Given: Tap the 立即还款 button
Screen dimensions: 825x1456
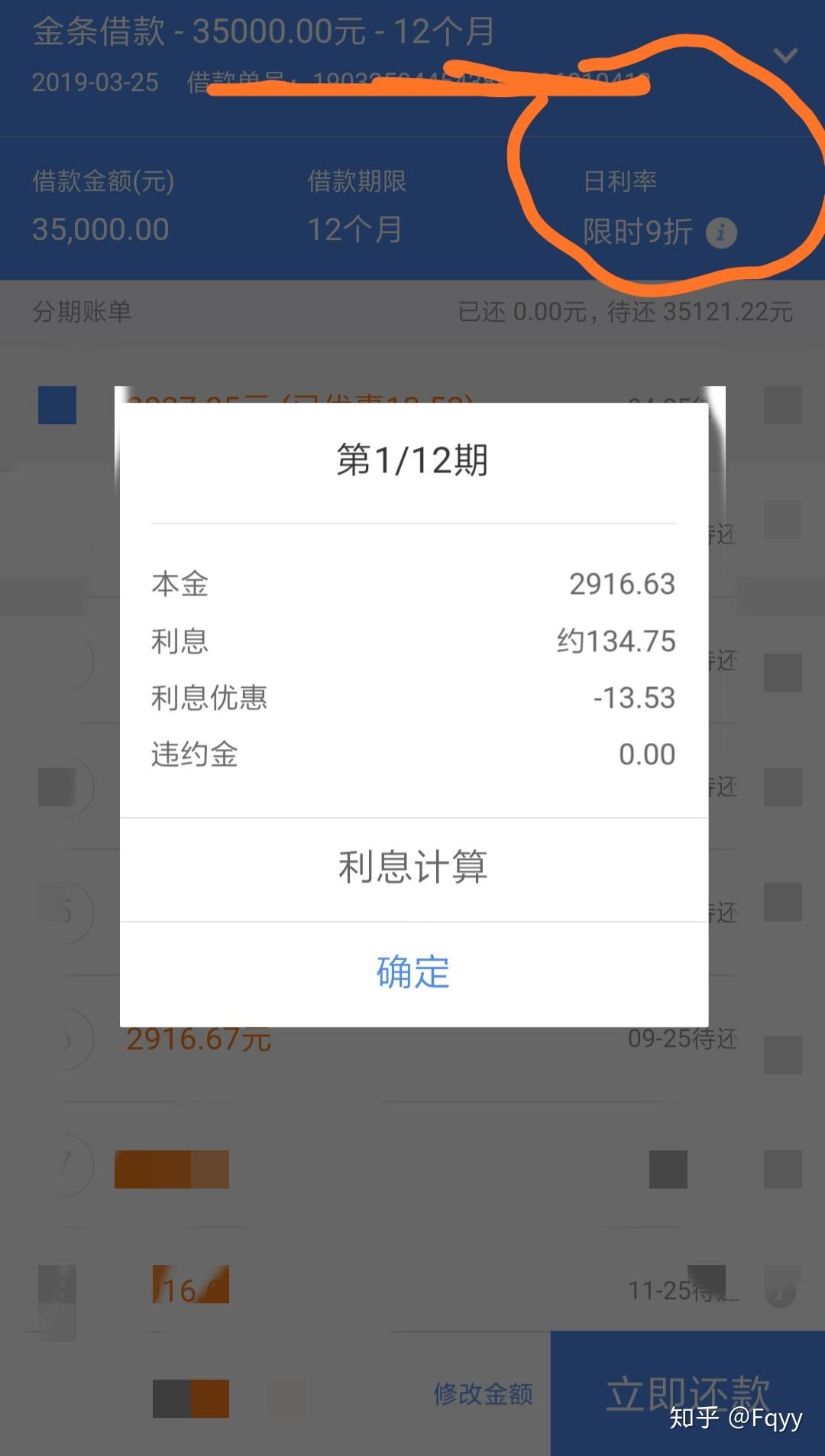Looking at the screenshot, I should (687, 1393).
